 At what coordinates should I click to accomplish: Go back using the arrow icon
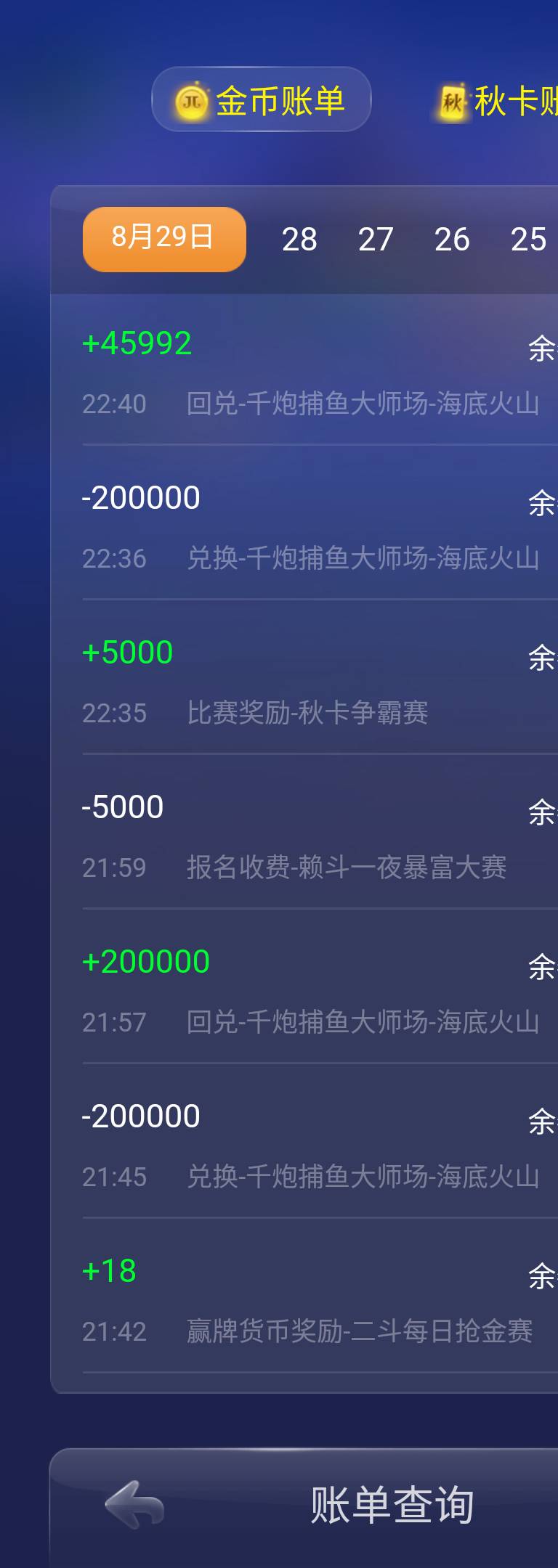[135, 1503]
